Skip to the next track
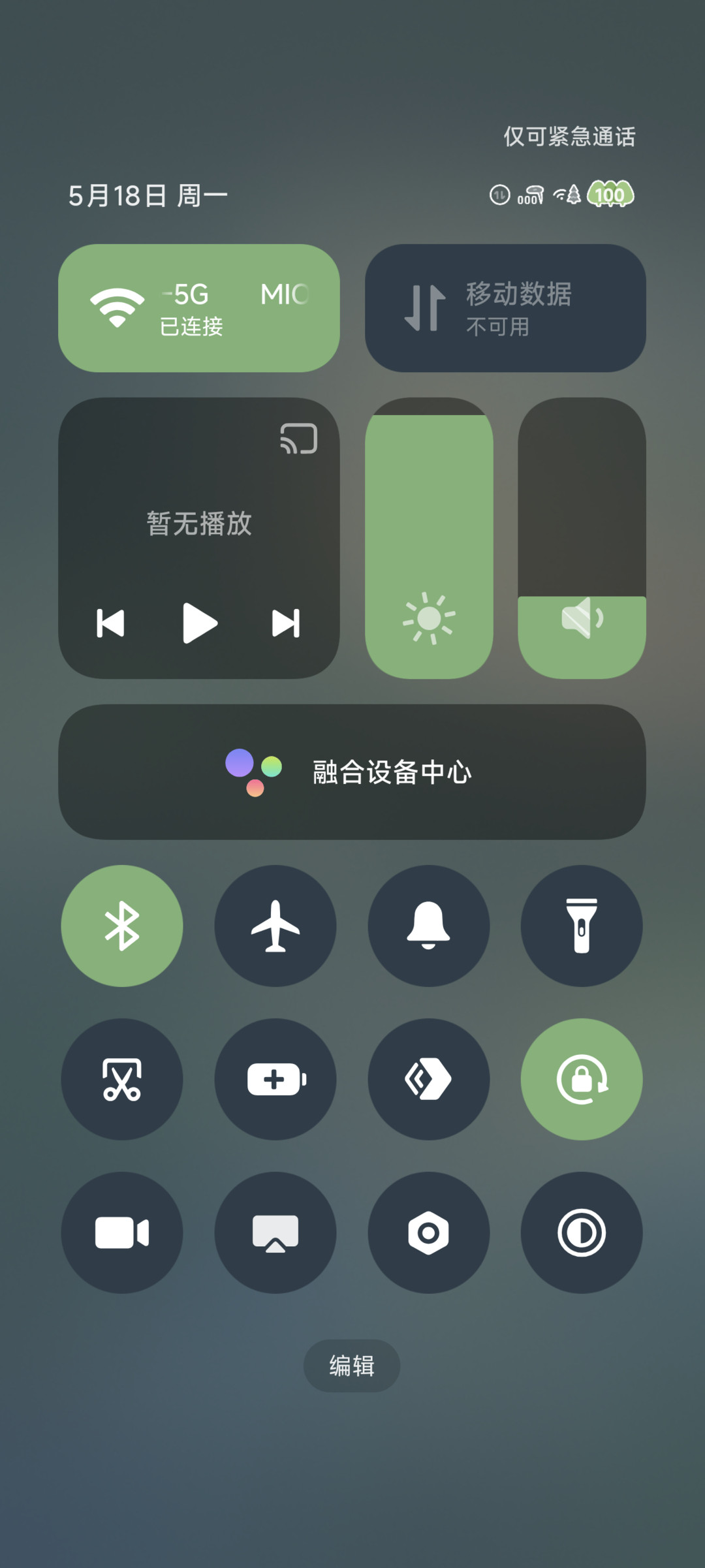Image resolution: width=705 pixels, height=1568 pixels. tap(286, 623)
